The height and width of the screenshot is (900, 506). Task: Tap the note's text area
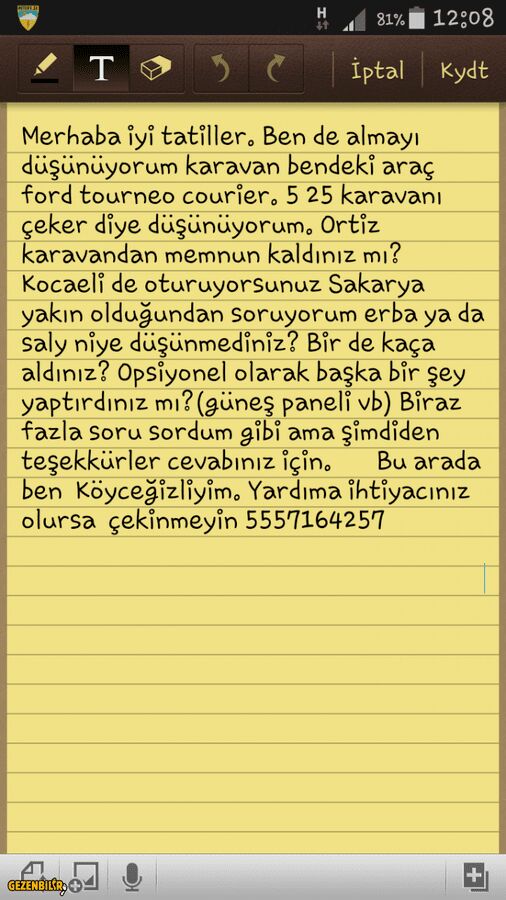click(x=253, y=476)
